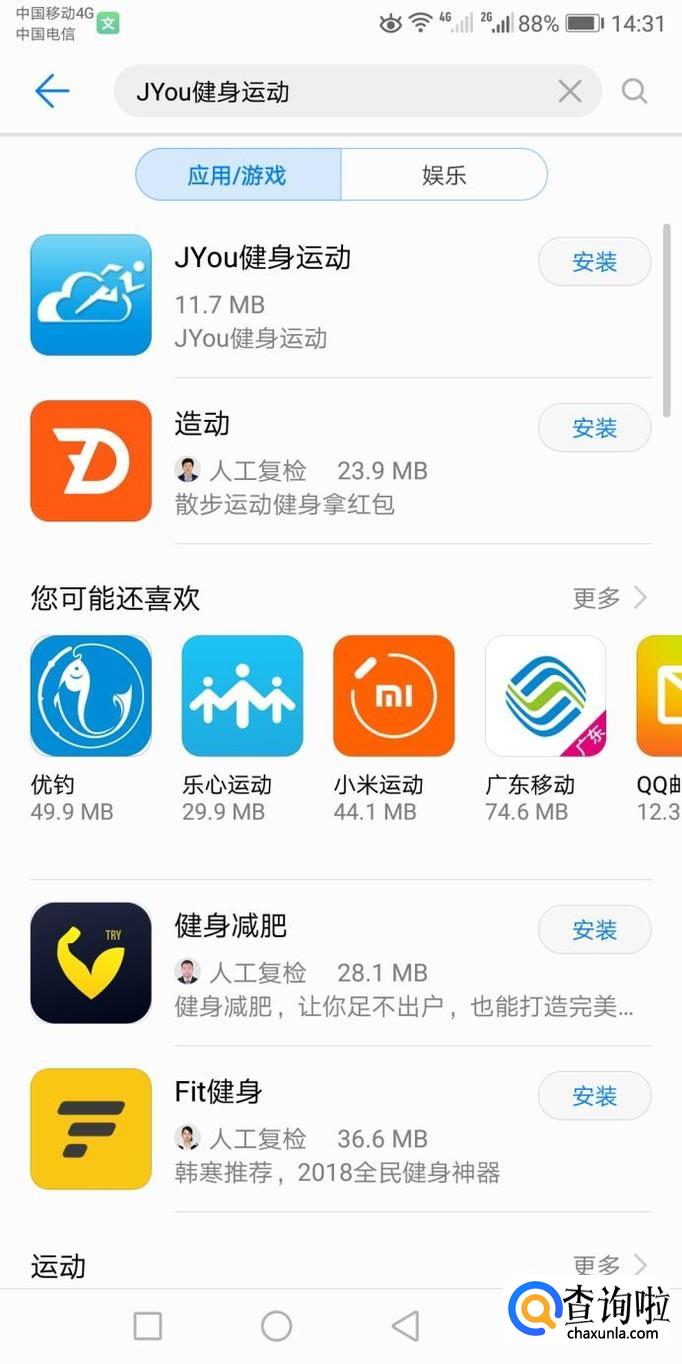Go back using the top arrow
This screenshot has height=1364, width=682.
(51, 92)
